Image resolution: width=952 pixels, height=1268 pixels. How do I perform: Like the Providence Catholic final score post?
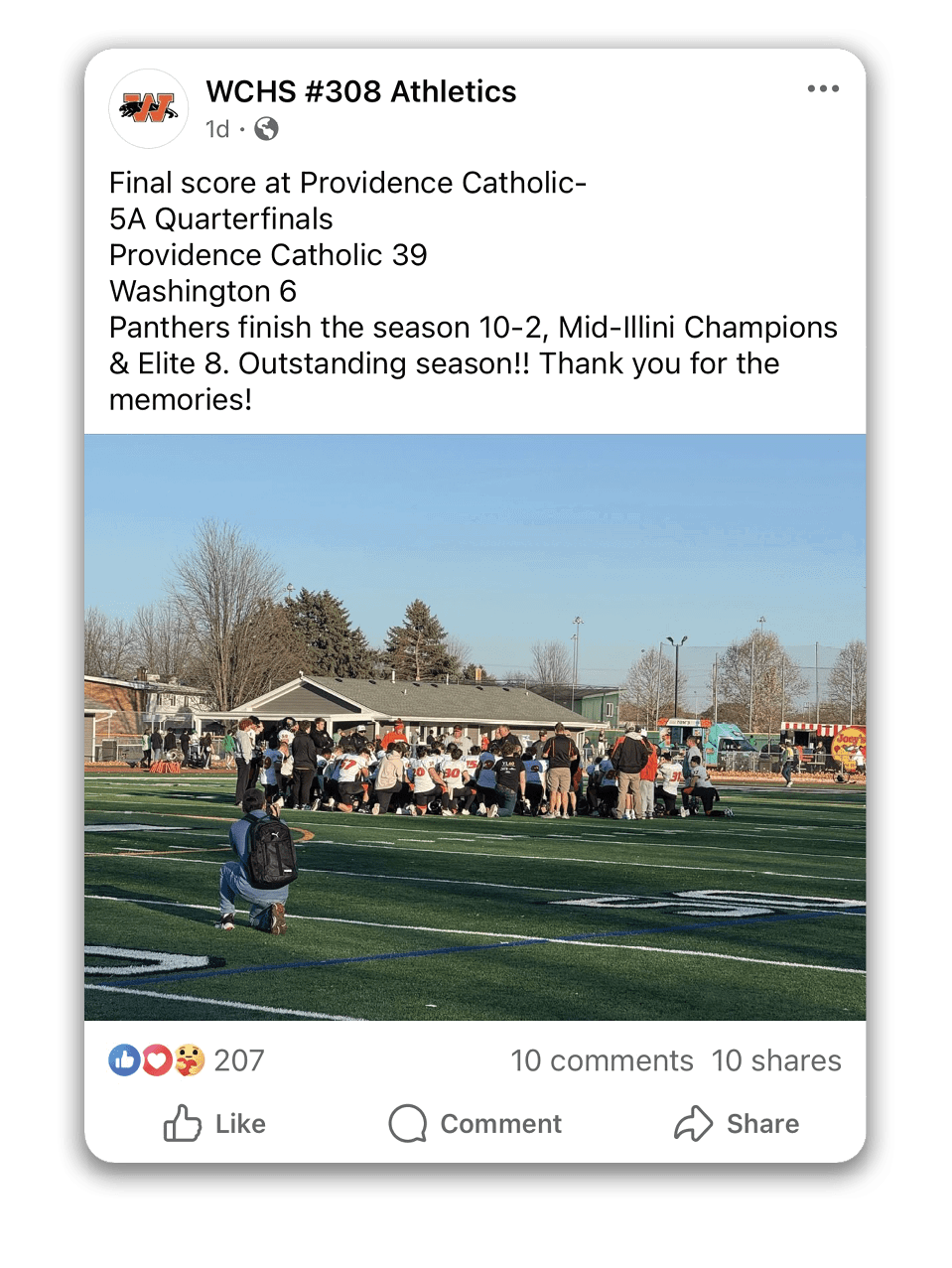214,1124
